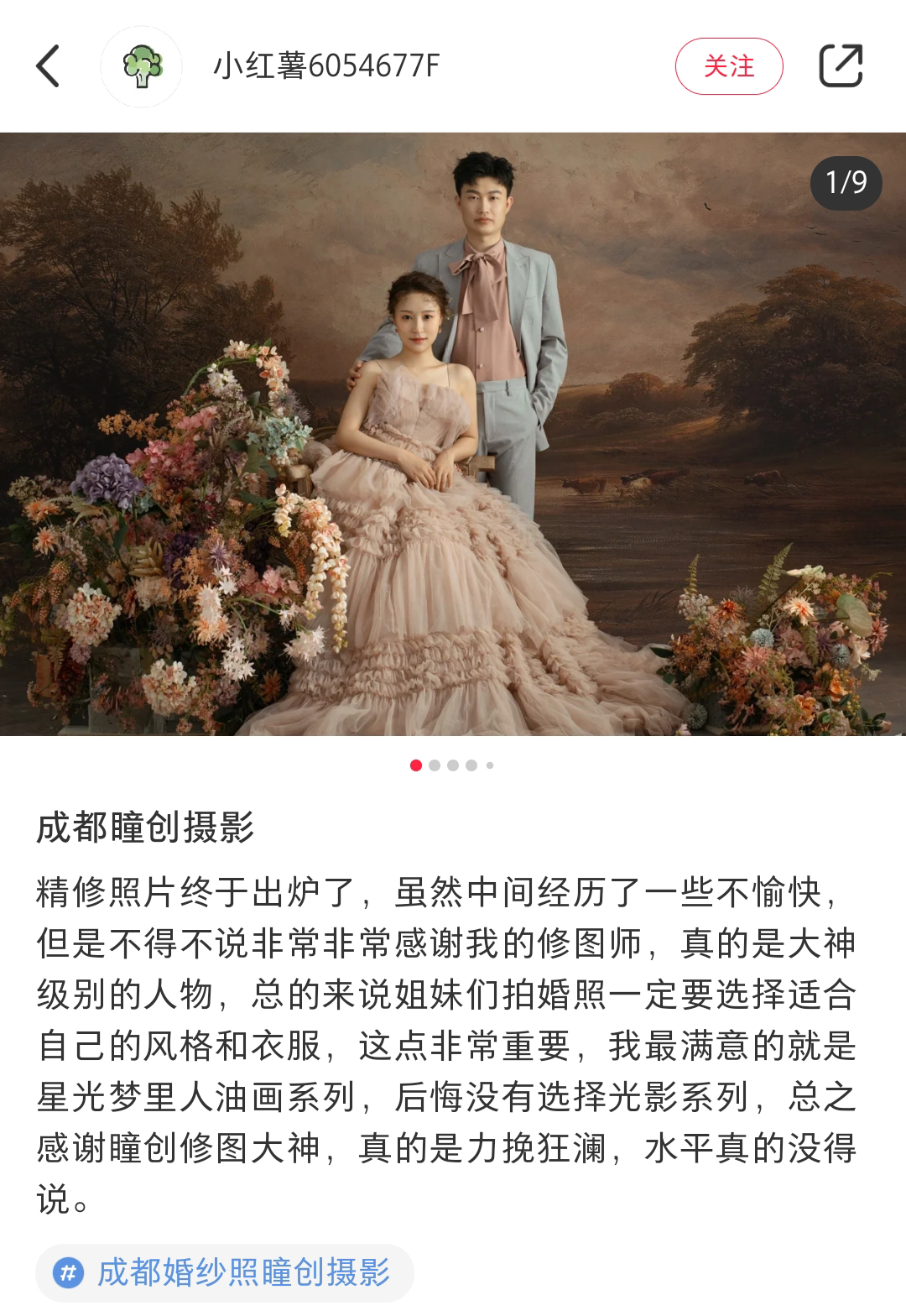Open the #成都婚纱照瞳创摄影 hashtag
Viewport: 906px width, 1316px height.
[225, 1272]
